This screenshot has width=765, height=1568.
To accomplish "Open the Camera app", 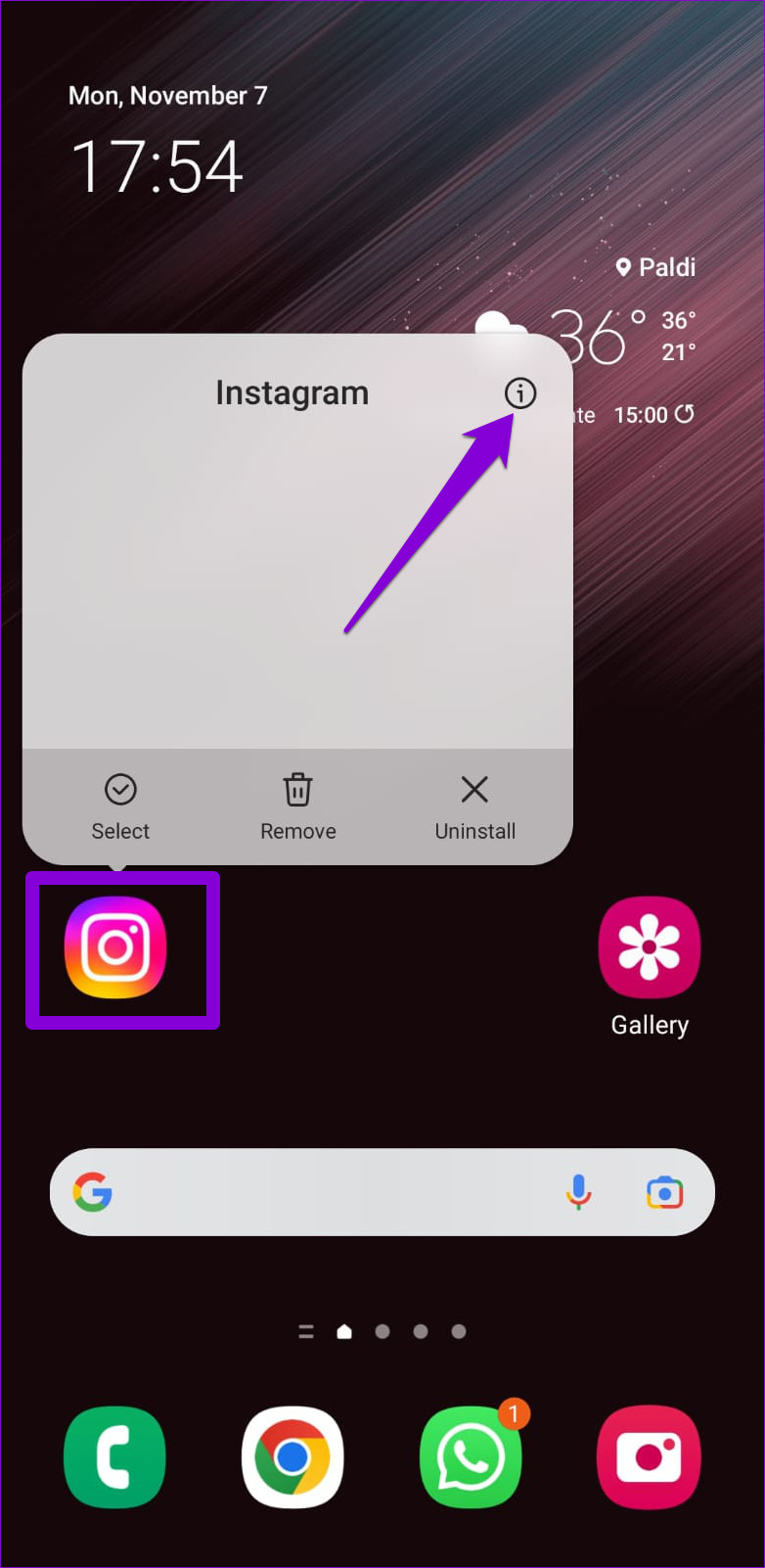I will tap(649, 1457).
